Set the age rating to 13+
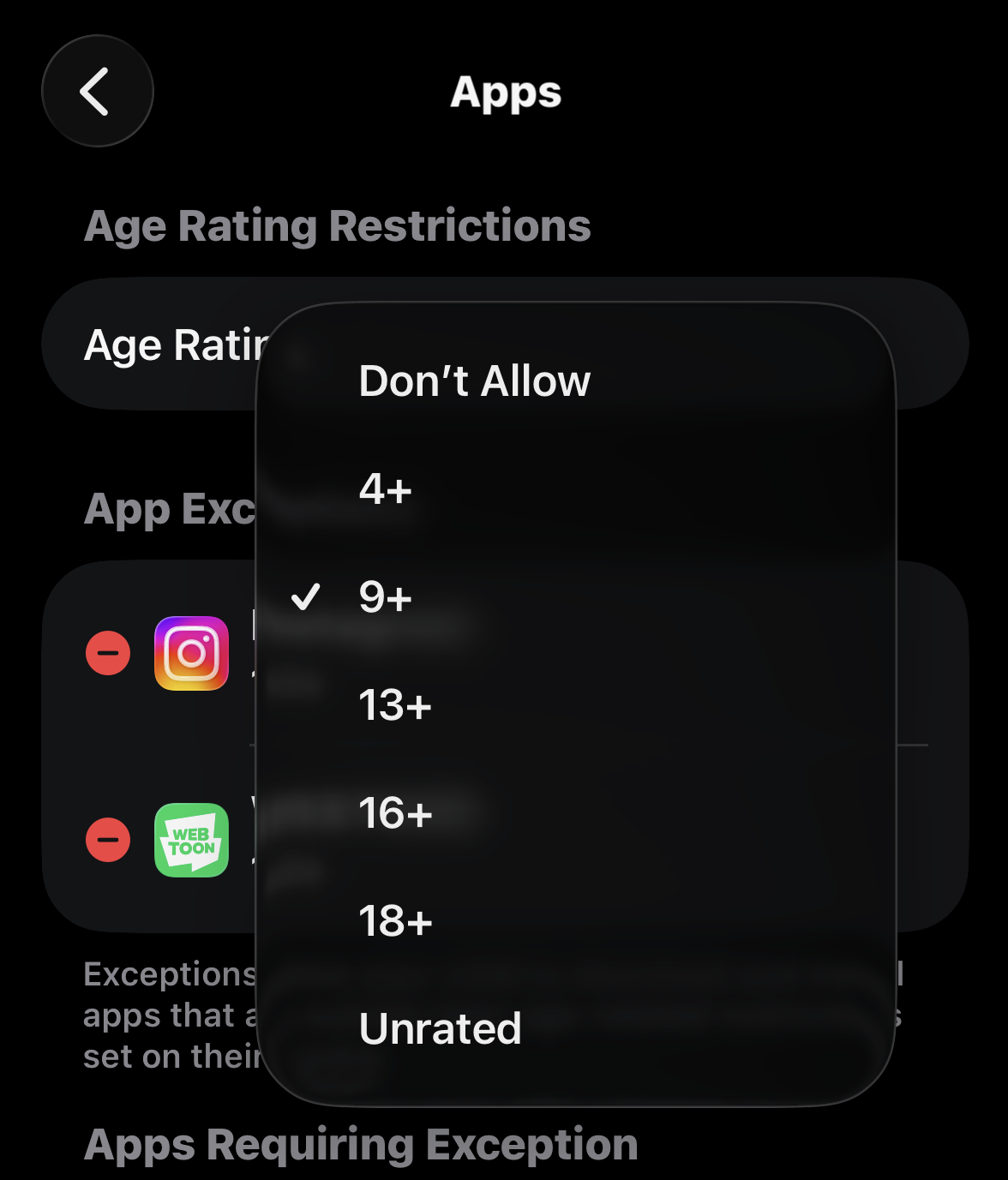 pyautogui.click(x=395, y=705)
